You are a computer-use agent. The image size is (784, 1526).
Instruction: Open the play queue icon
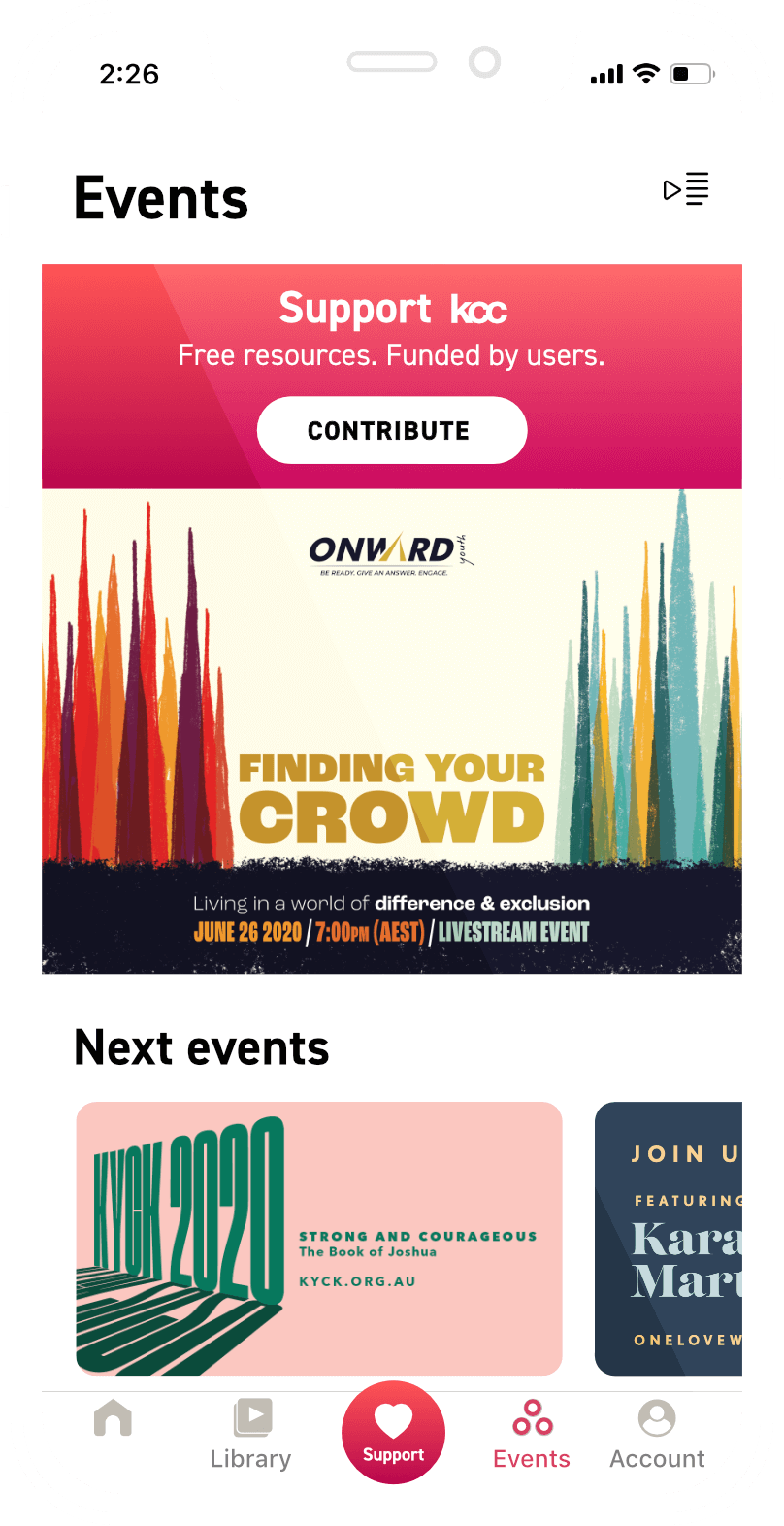pyautogui.click(x=686, y=189)
